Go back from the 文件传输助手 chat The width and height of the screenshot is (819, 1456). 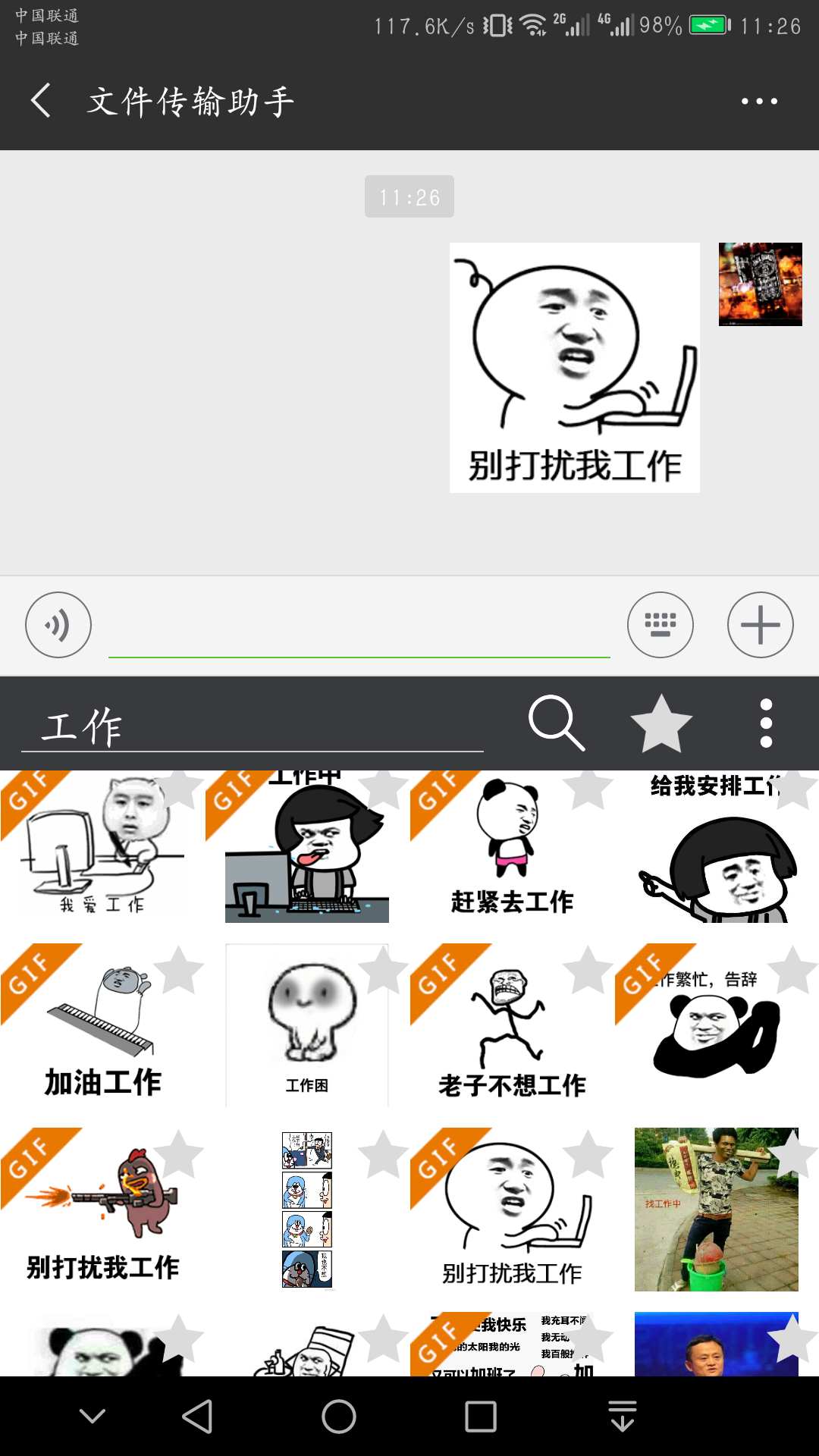41,101
